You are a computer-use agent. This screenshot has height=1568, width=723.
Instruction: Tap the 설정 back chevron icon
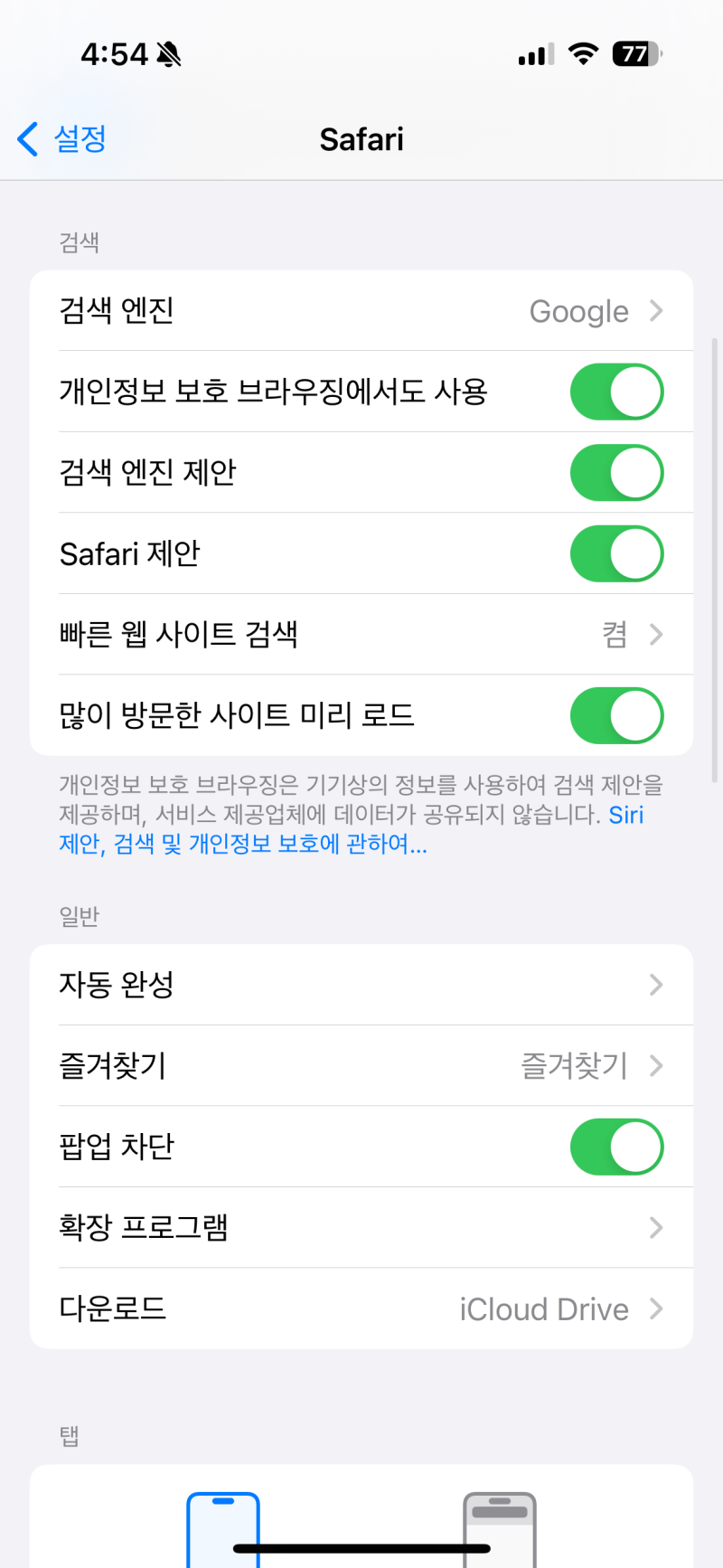(x=25, y=139)
